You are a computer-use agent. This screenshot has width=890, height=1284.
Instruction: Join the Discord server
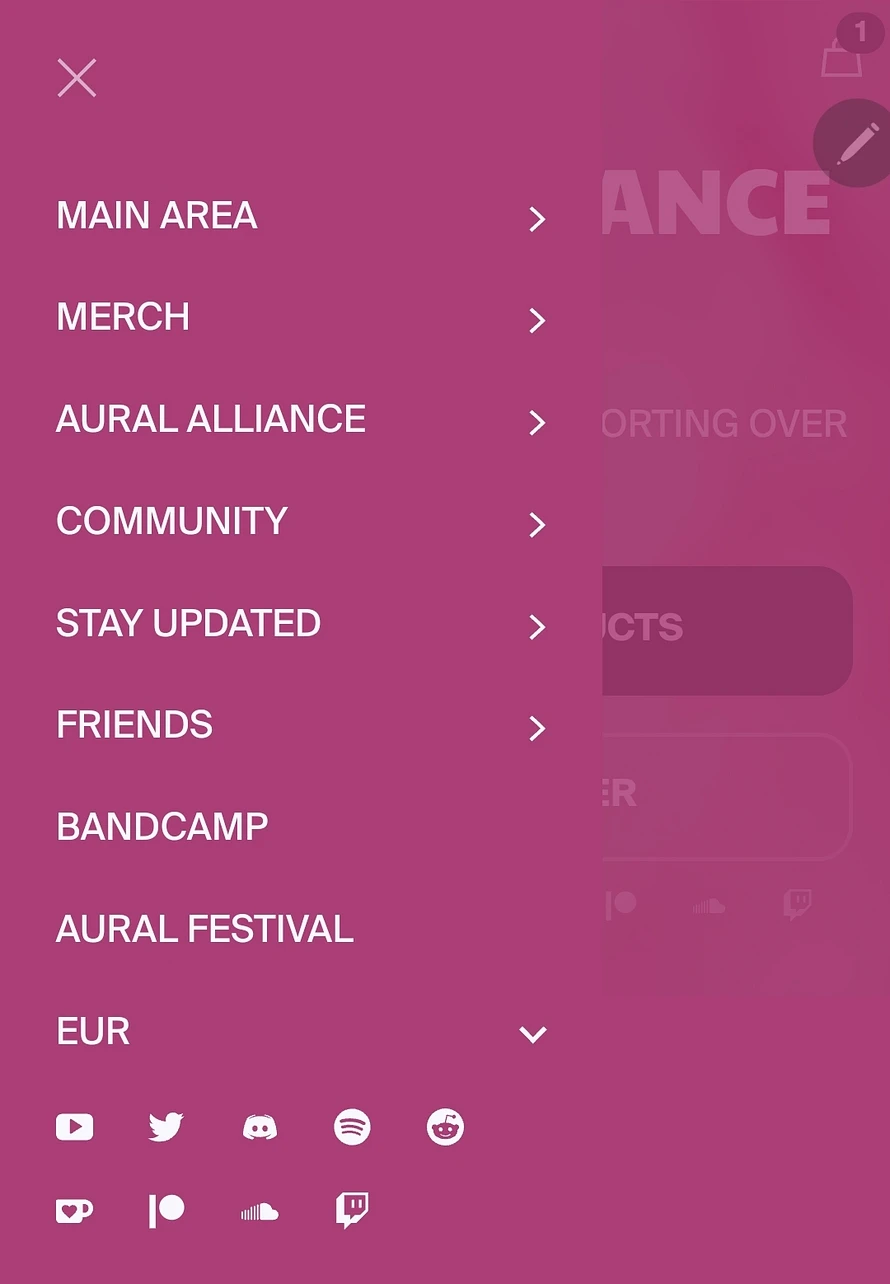[260, 1128]
